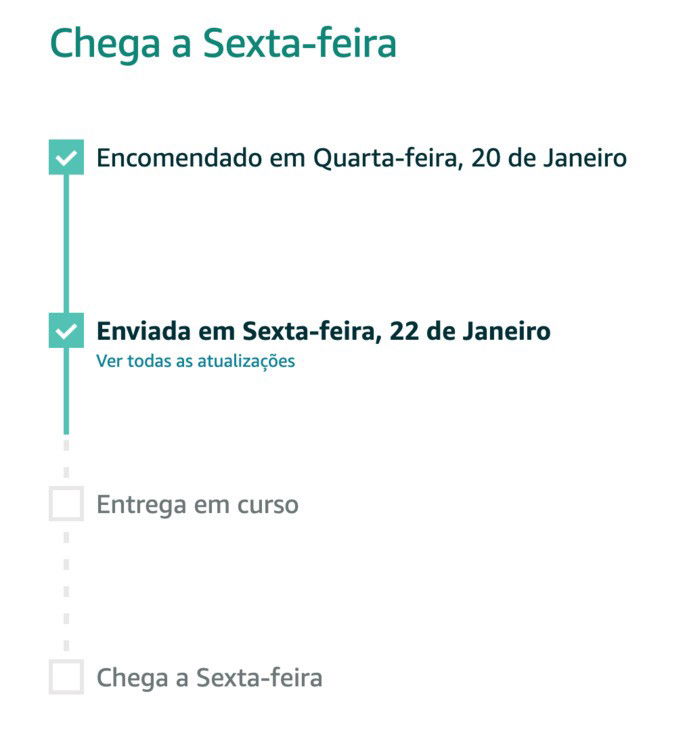Image resolution: width=685 pixels, height=749 pixels.
Task: Open 'Ver todas as atualizações' link
Action: click(195, 361)
